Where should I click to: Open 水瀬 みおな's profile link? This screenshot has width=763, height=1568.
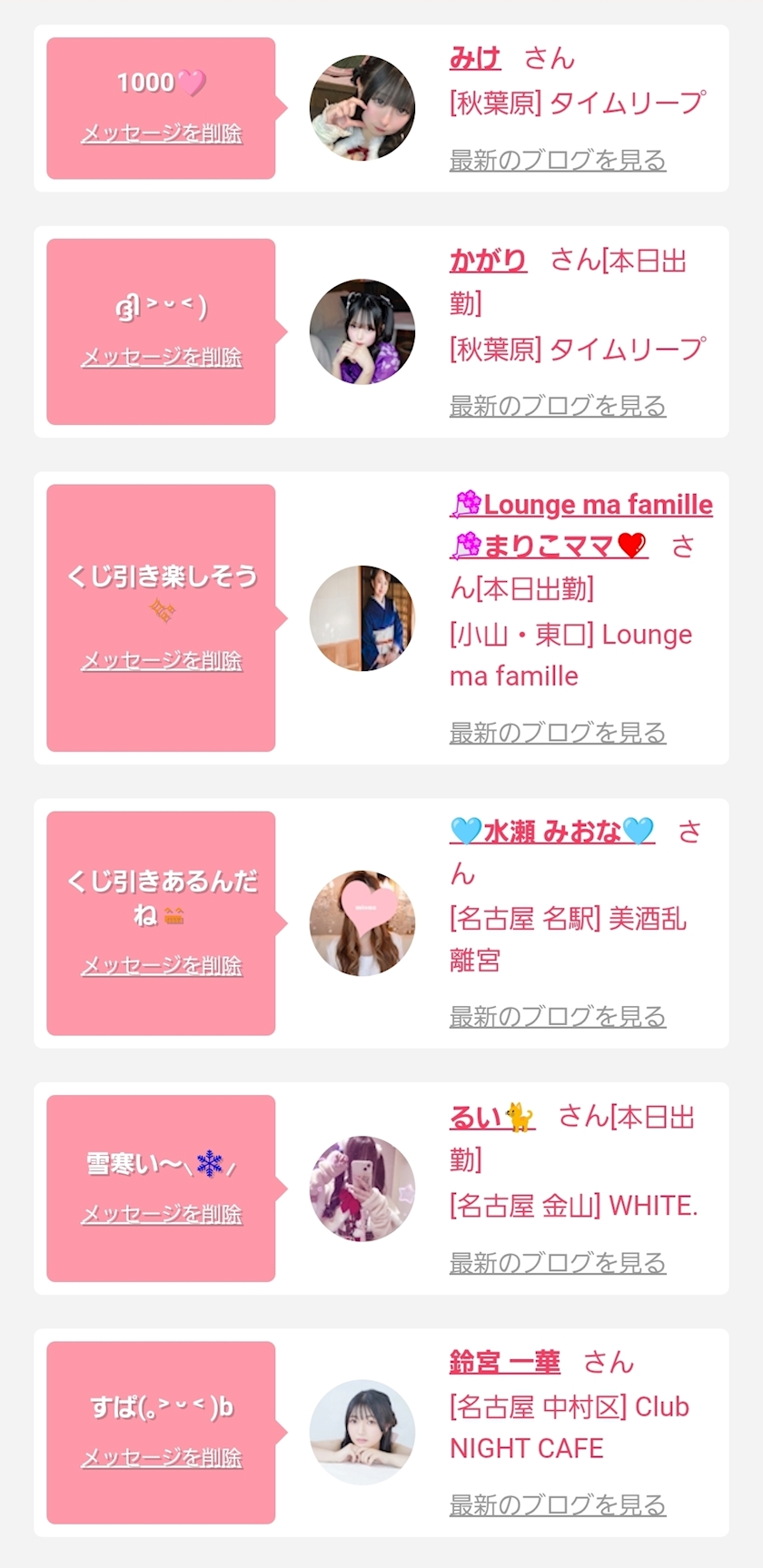pyautogui.click(x=552, y=831)
